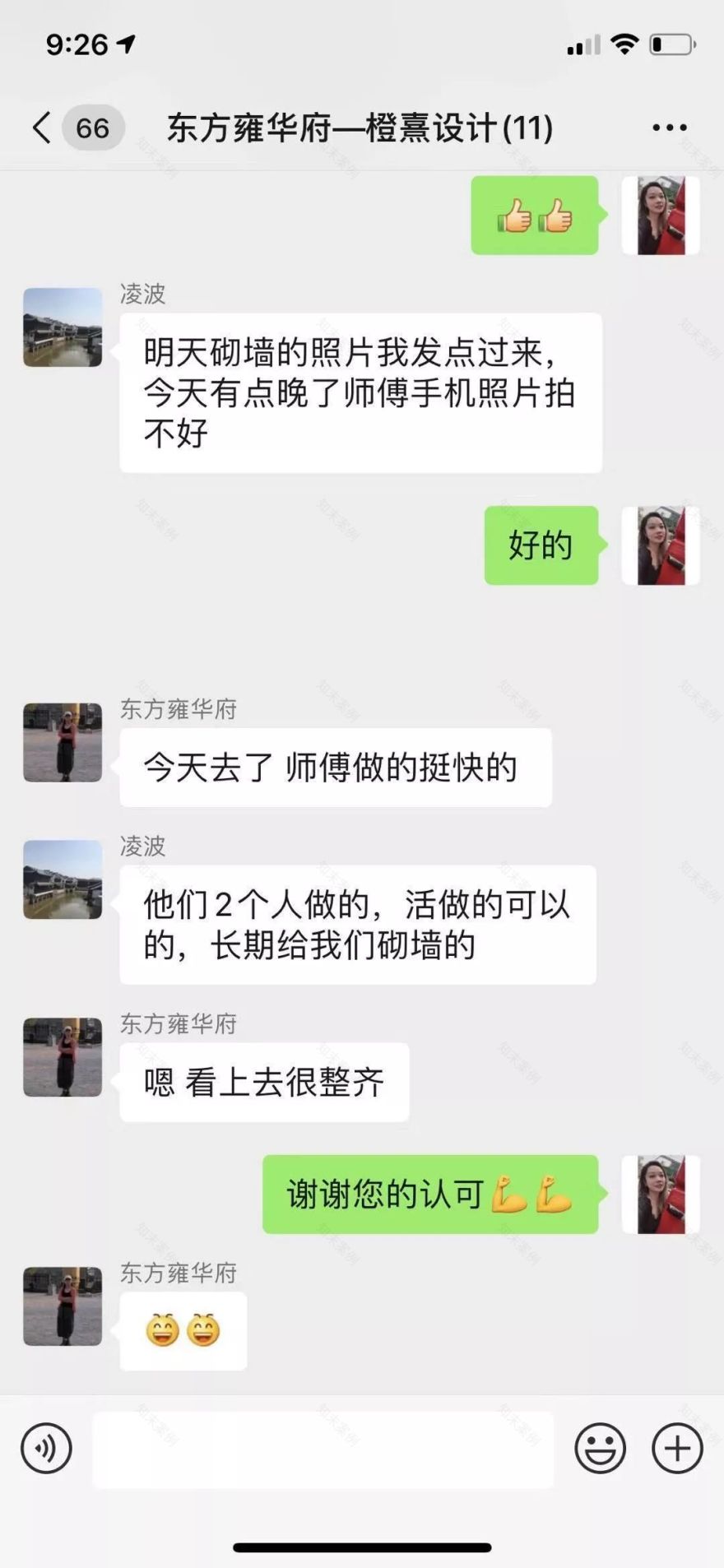The image size is (724, 1568).
Task: Click the 好的 message bubble
Action: click(541, 545)
